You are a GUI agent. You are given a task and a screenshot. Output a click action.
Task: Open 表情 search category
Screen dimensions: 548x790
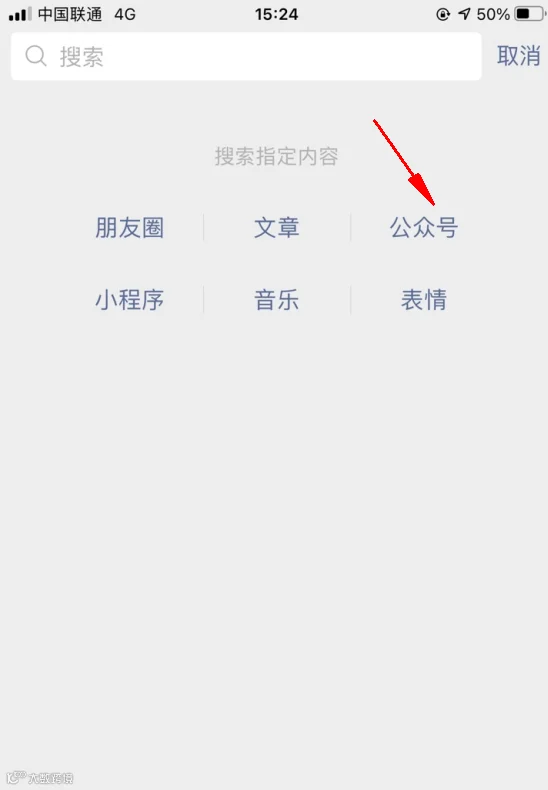click(x=424, y=300)
